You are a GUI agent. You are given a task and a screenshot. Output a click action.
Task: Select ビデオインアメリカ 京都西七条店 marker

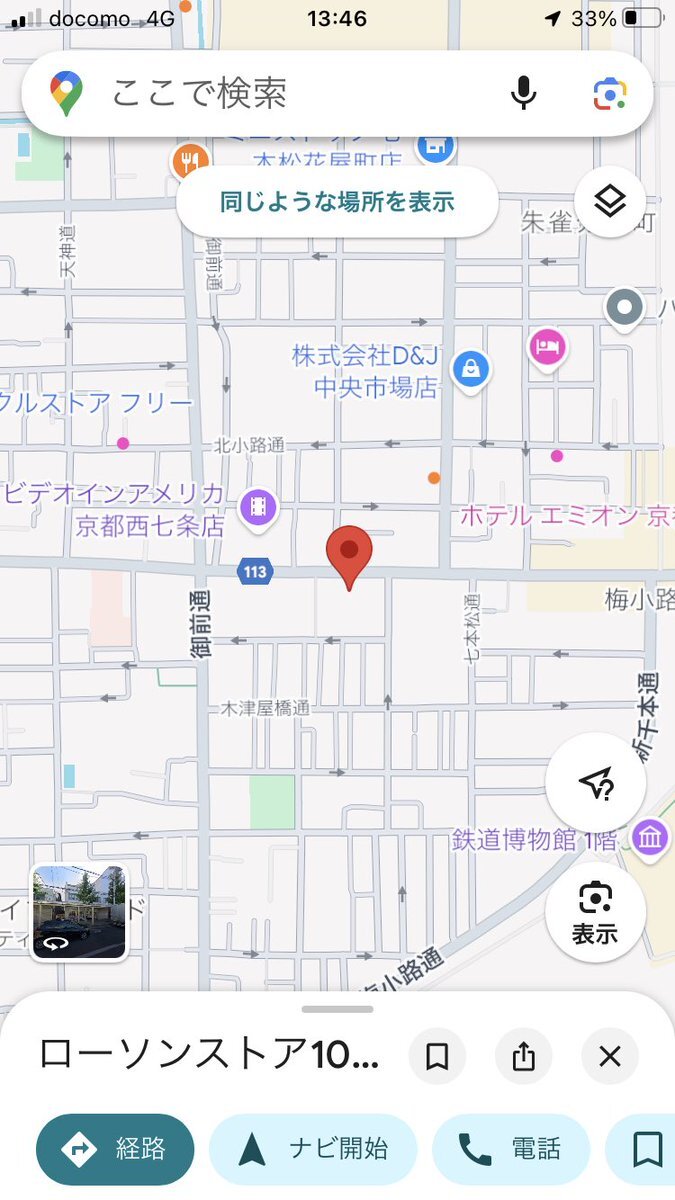tap(259, 506)
